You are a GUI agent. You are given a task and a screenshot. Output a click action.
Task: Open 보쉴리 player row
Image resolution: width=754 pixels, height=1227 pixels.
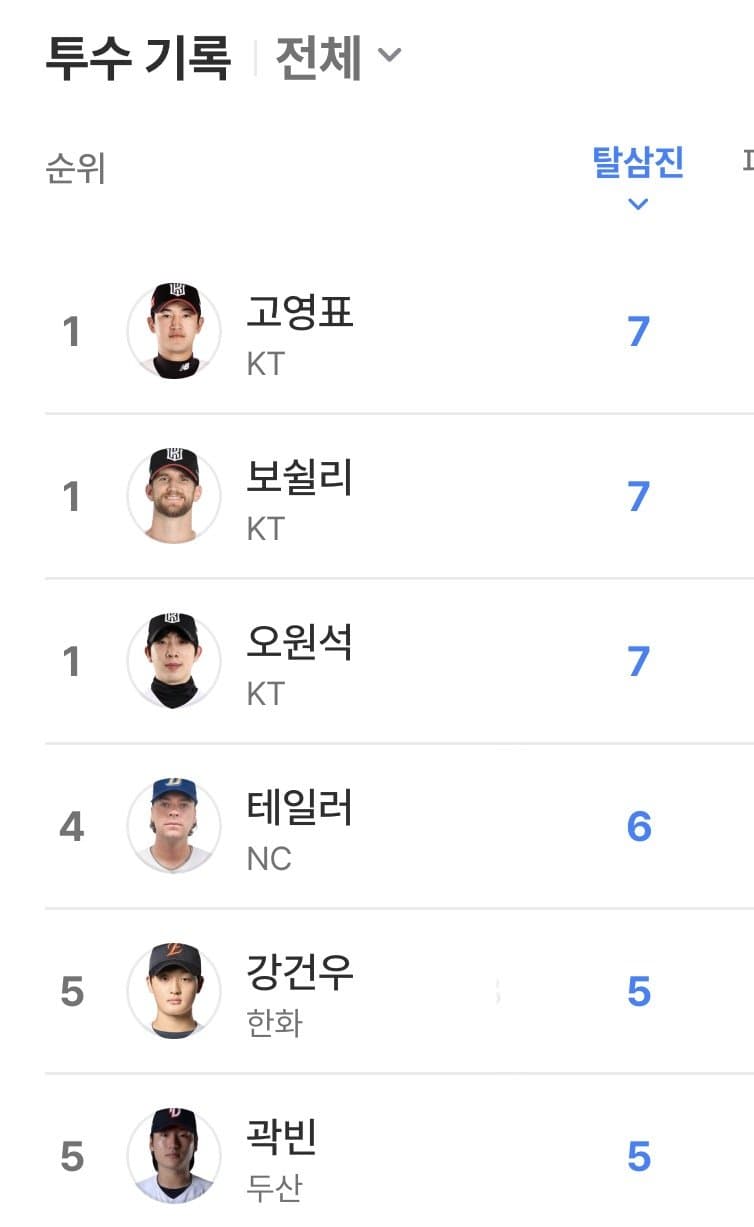coord(399,496)
